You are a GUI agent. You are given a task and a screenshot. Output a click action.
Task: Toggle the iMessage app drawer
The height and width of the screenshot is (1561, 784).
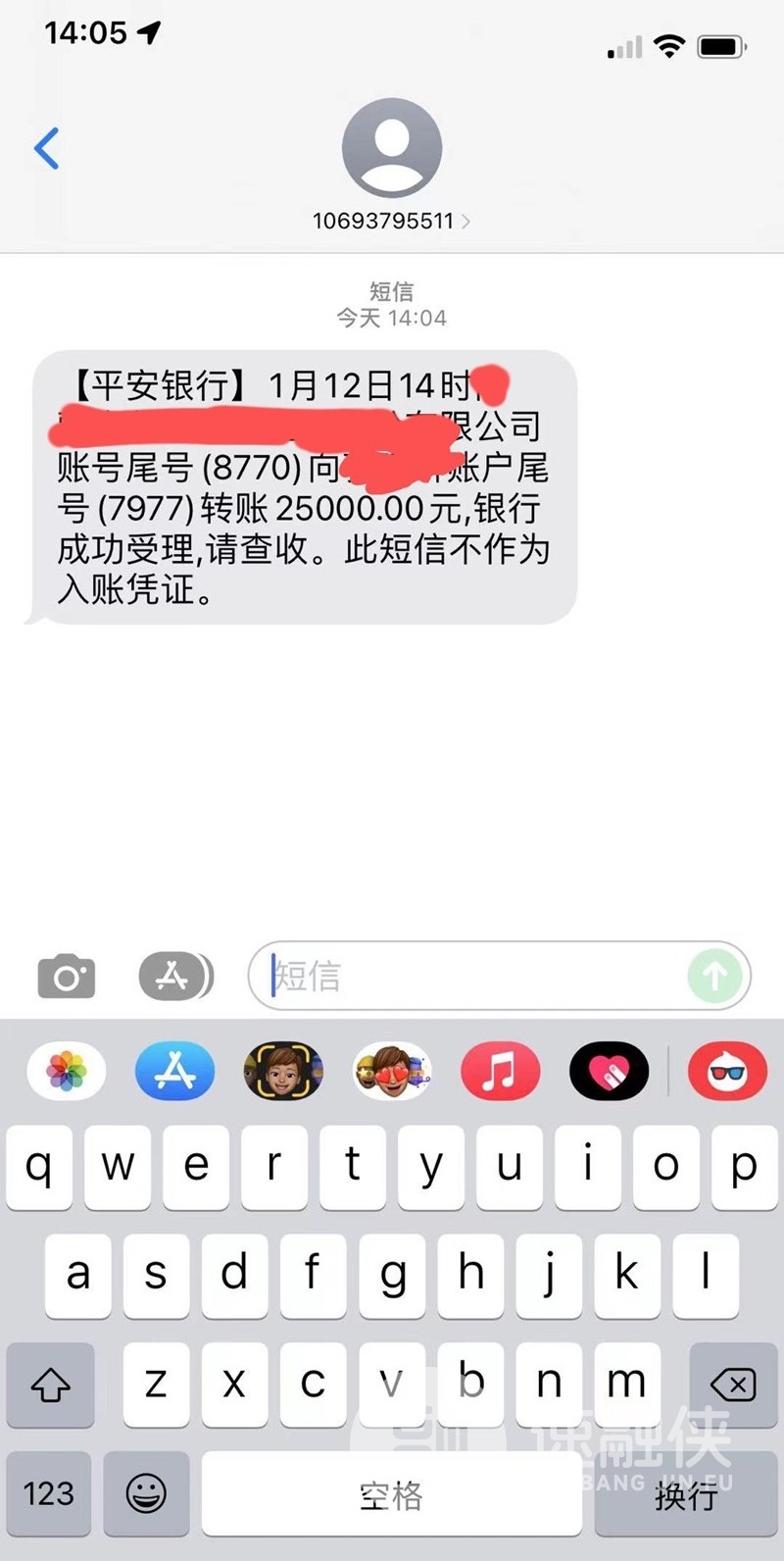175,976
